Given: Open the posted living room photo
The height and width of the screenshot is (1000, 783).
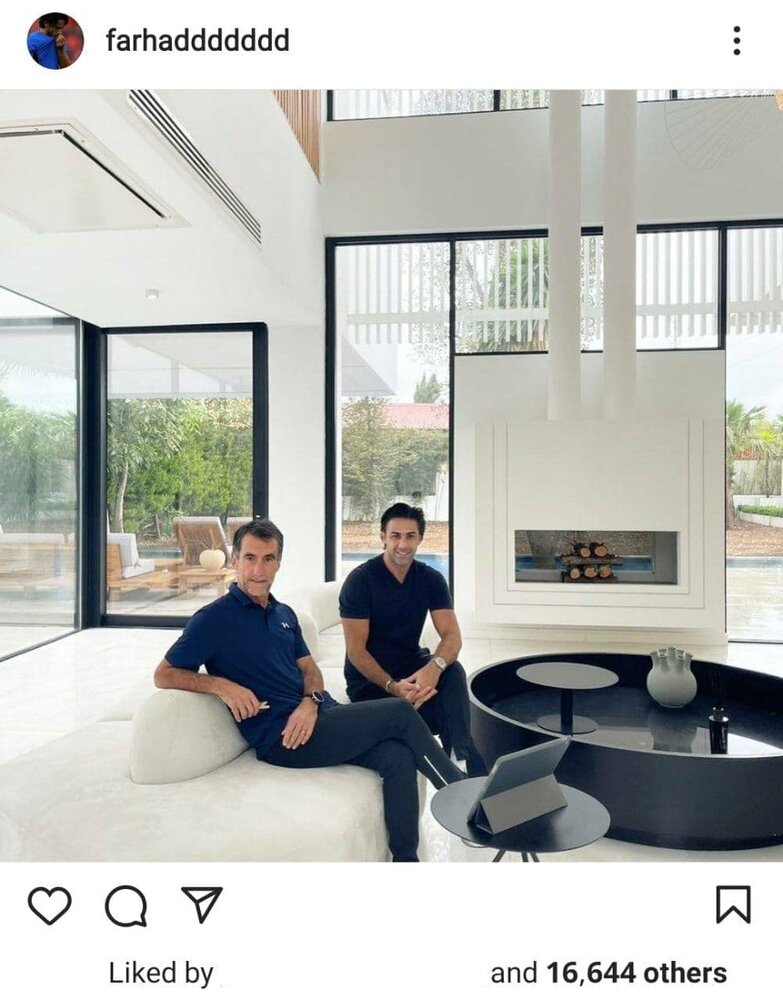Looking at the screenshot, I should (391, 475).
